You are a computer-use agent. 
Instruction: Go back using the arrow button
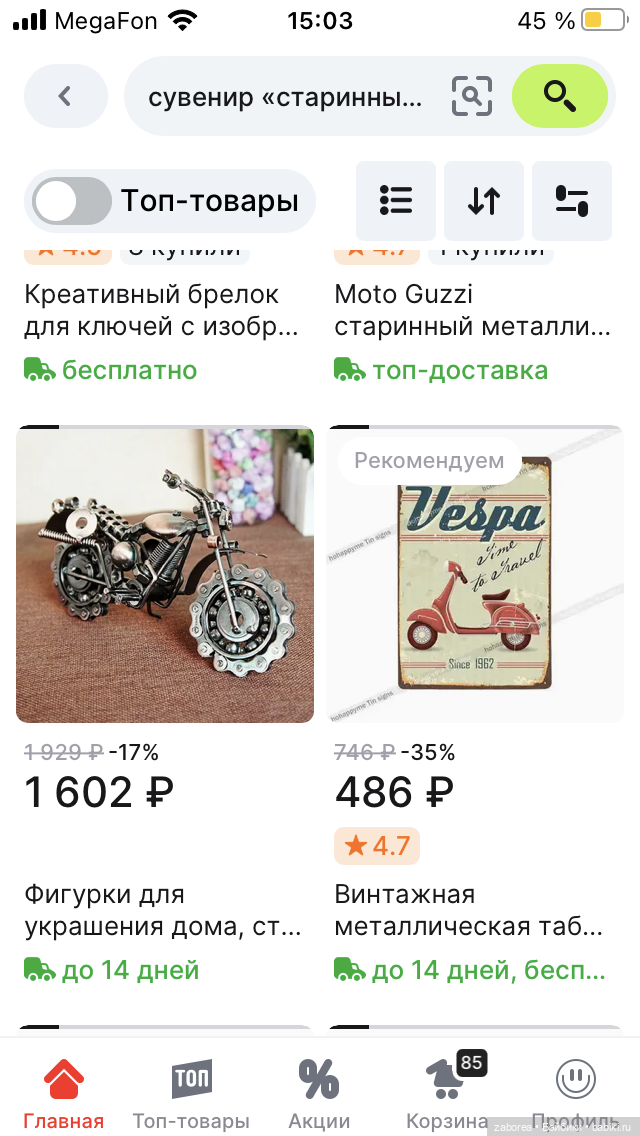[65, 96]
